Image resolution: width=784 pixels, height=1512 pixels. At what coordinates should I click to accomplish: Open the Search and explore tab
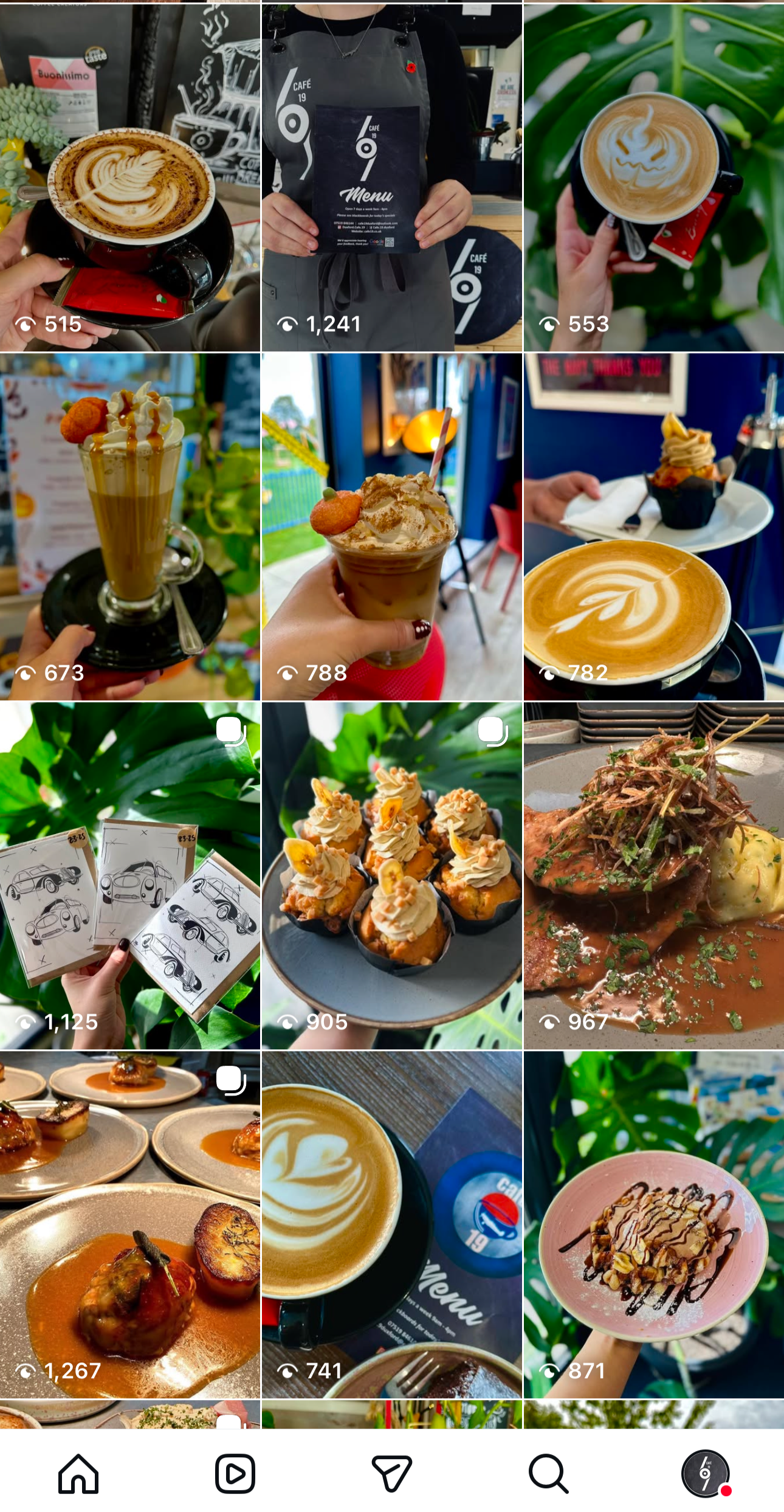pyautogui.click(x=548, y=1474)
